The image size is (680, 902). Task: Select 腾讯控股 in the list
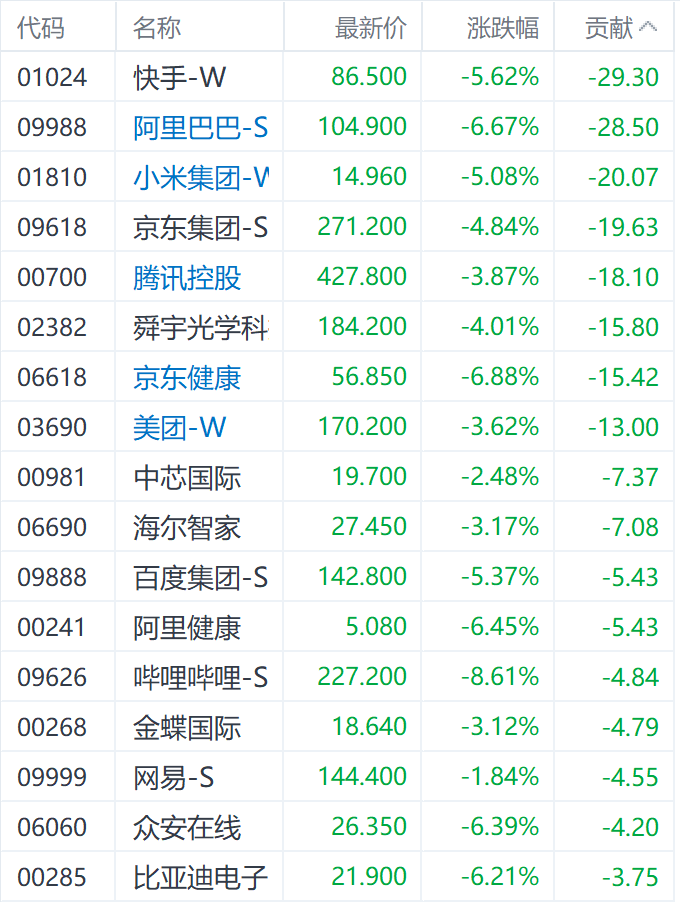tap(187, 277)
